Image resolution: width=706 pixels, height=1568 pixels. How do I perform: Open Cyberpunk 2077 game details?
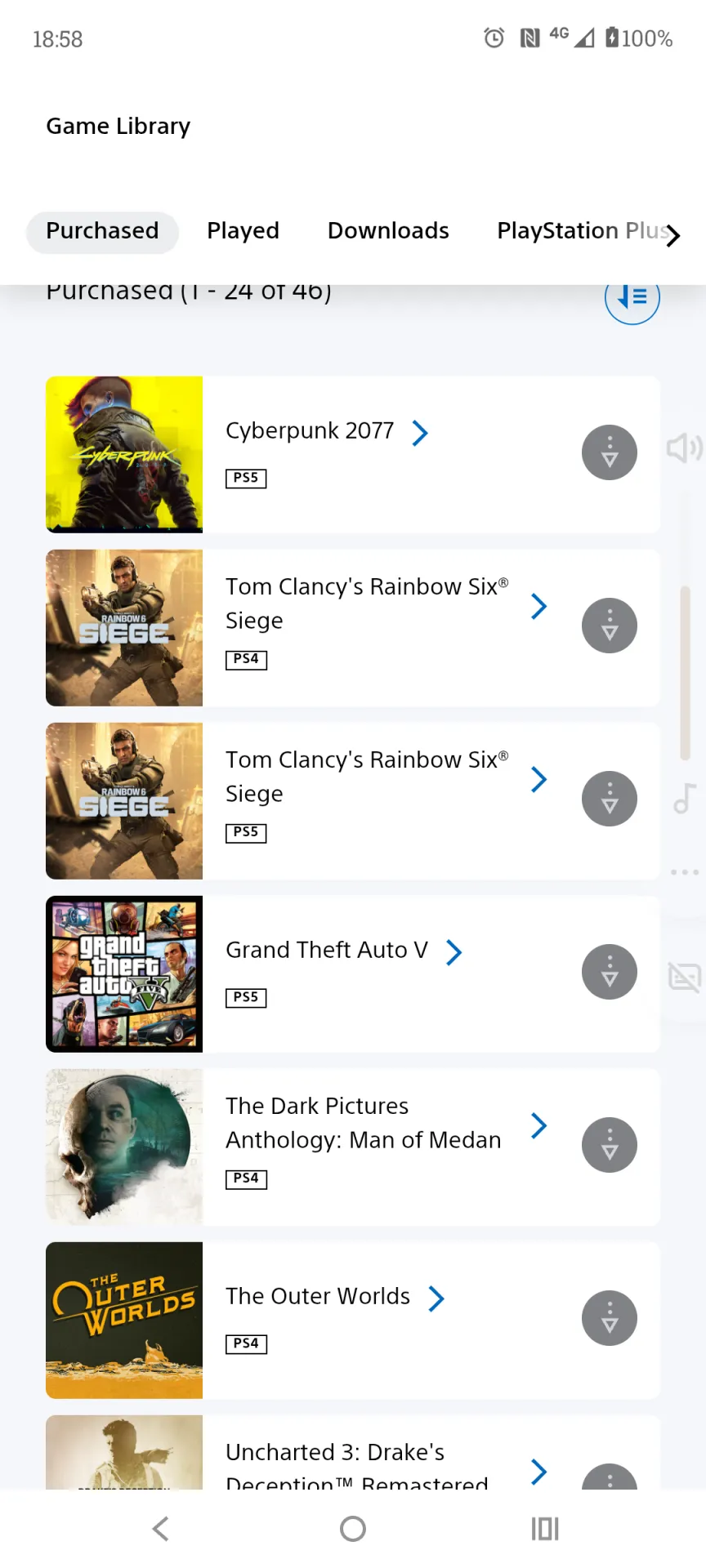(327, 431)
